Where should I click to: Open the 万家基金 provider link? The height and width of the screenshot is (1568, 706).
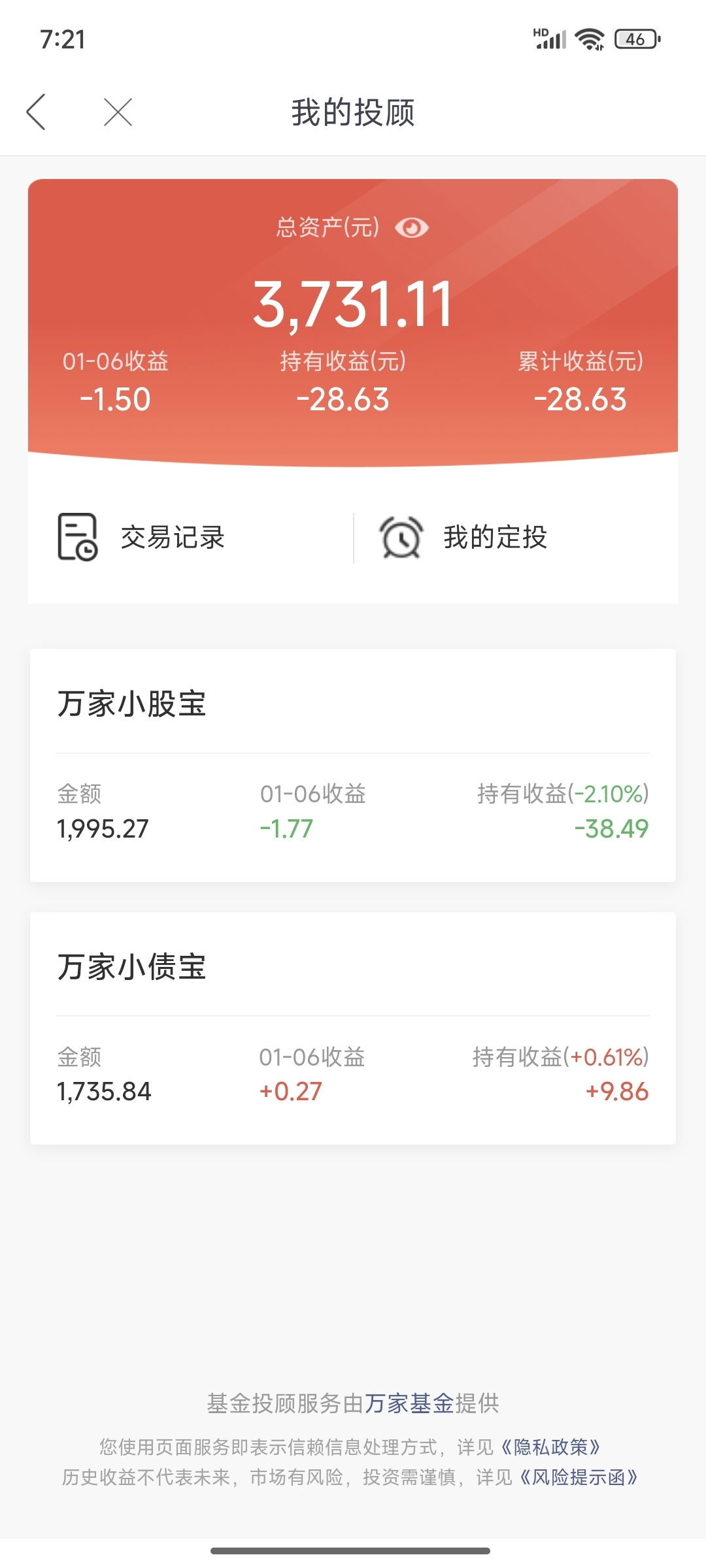409,1403
